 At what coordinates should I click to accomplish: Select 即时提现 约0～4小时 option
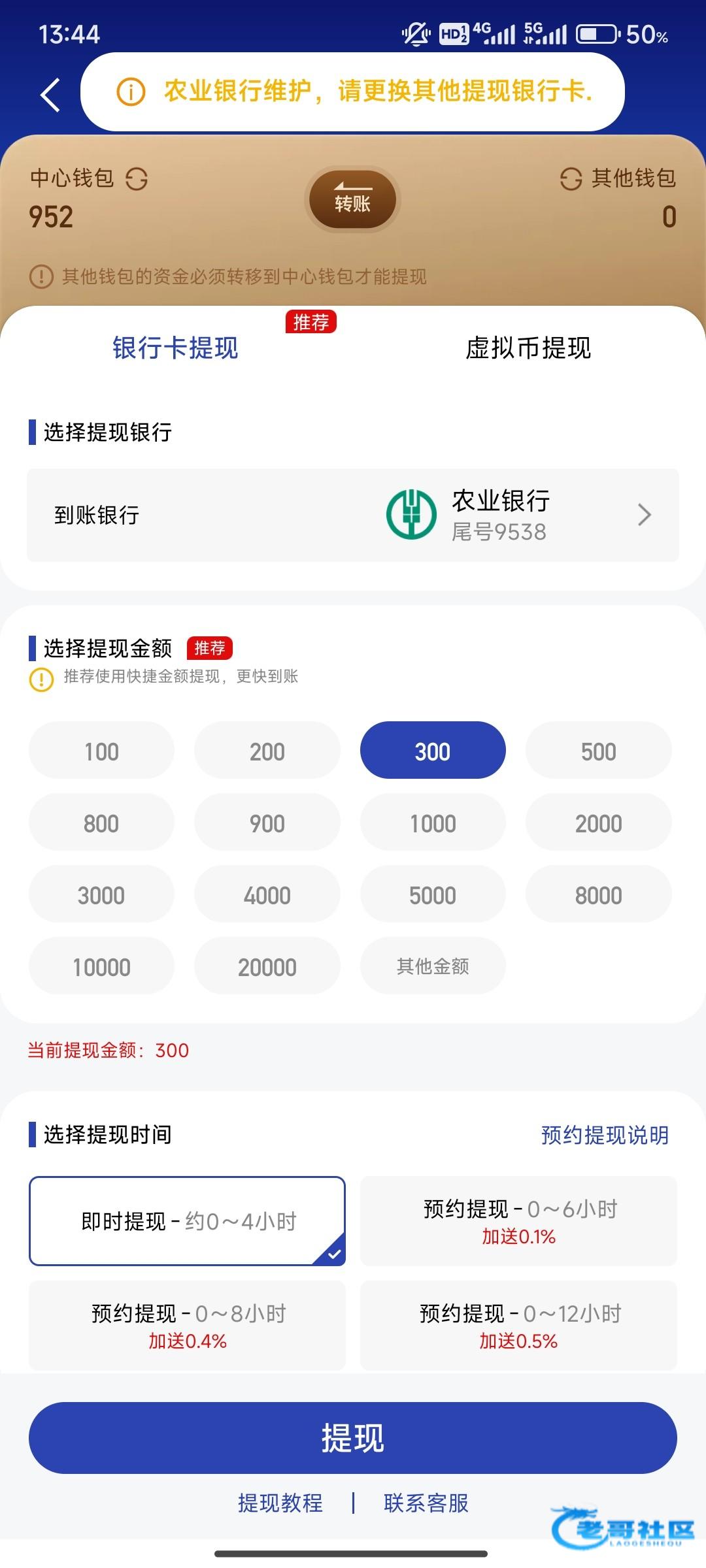[x=187, y=1221]
